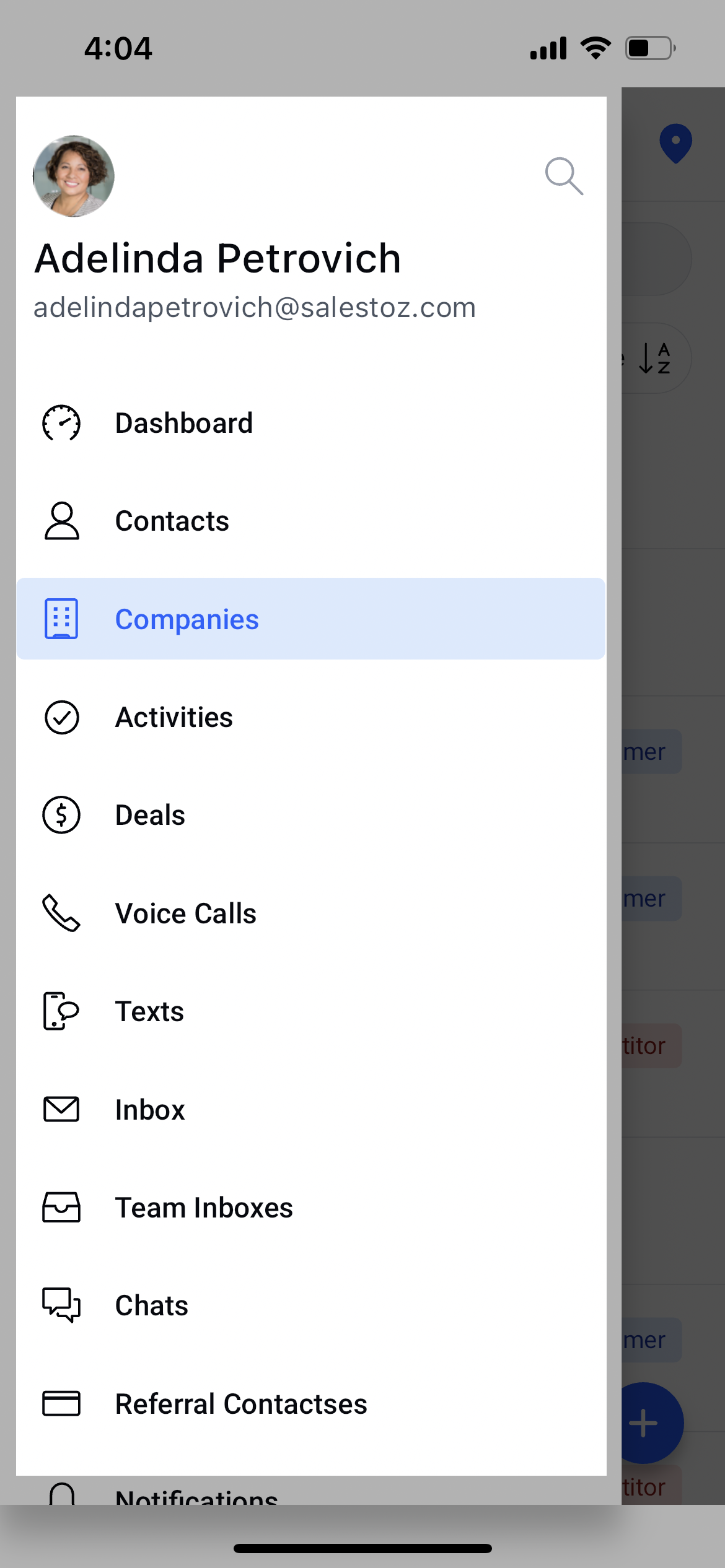Go to Dashboard
The width and height of the screenshot is (725, 1568).
coord(311,424)
